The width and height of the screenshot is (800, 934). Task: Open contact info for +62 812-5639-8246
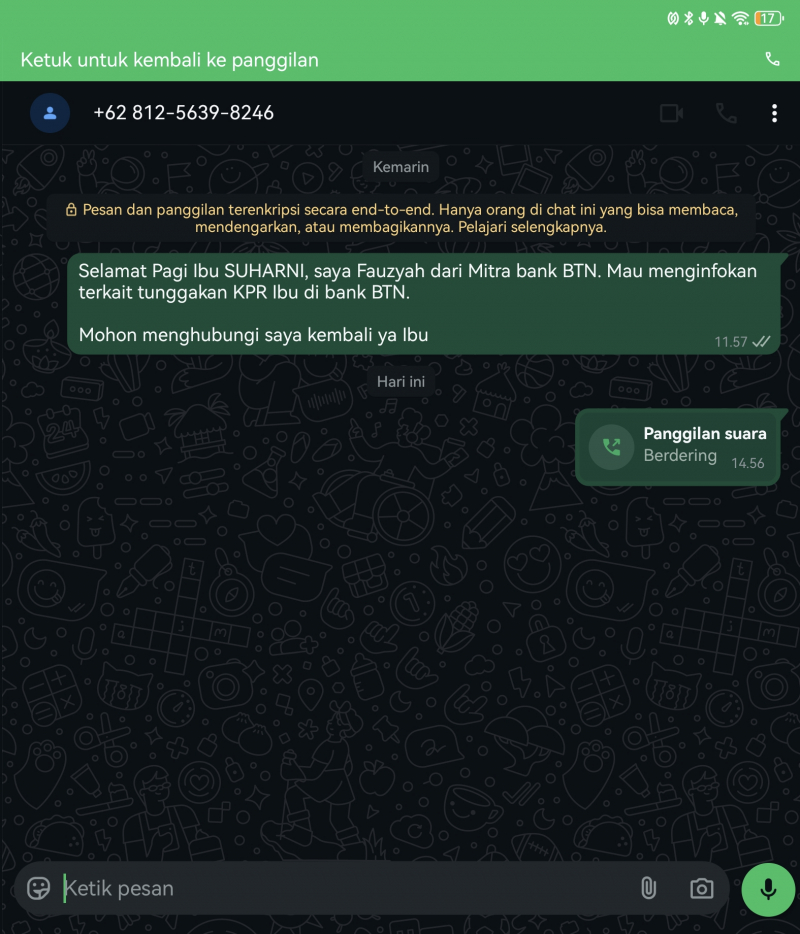183,113
